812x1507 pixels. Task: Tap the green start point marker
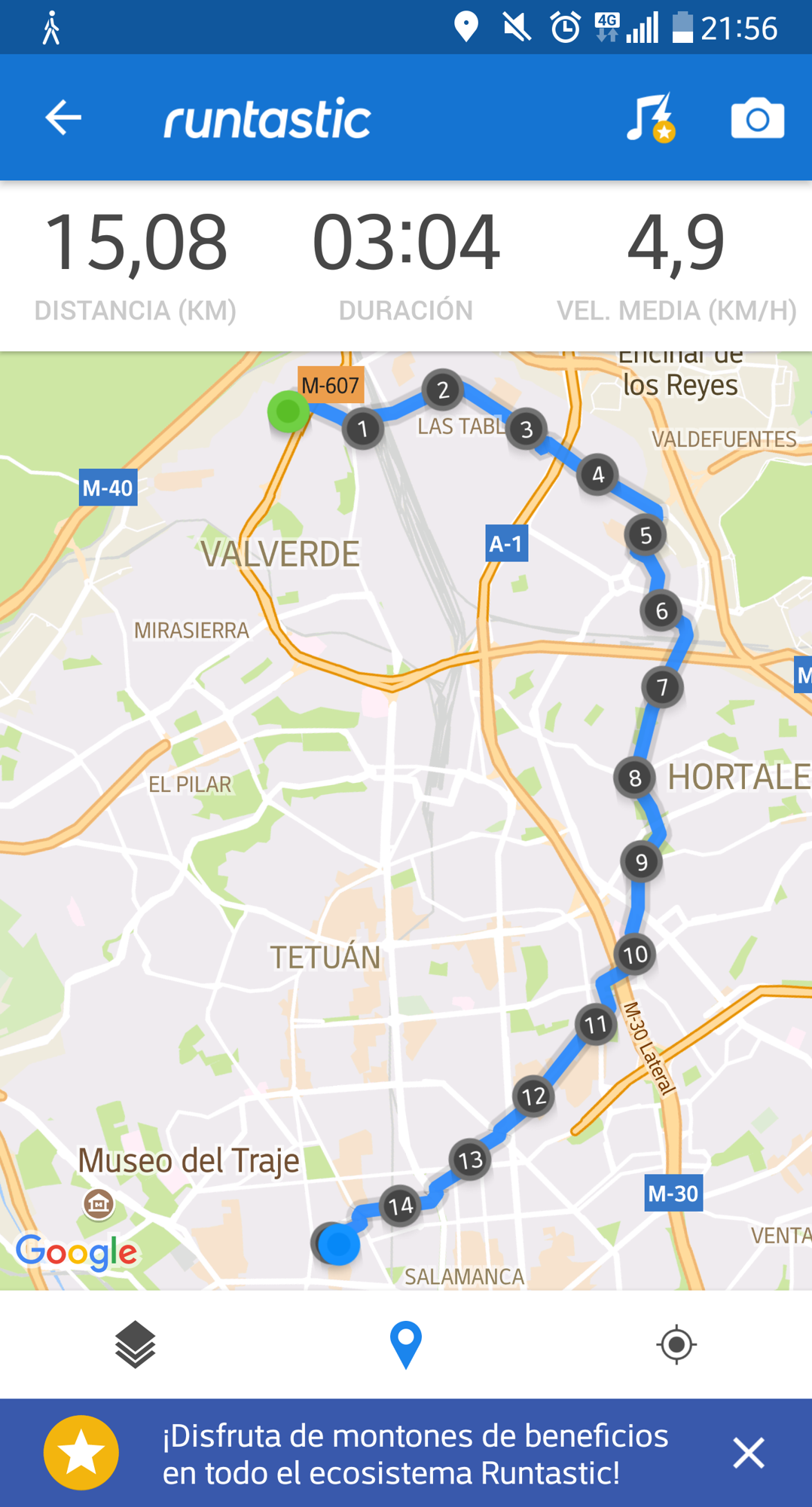click(x=288, y=411)
